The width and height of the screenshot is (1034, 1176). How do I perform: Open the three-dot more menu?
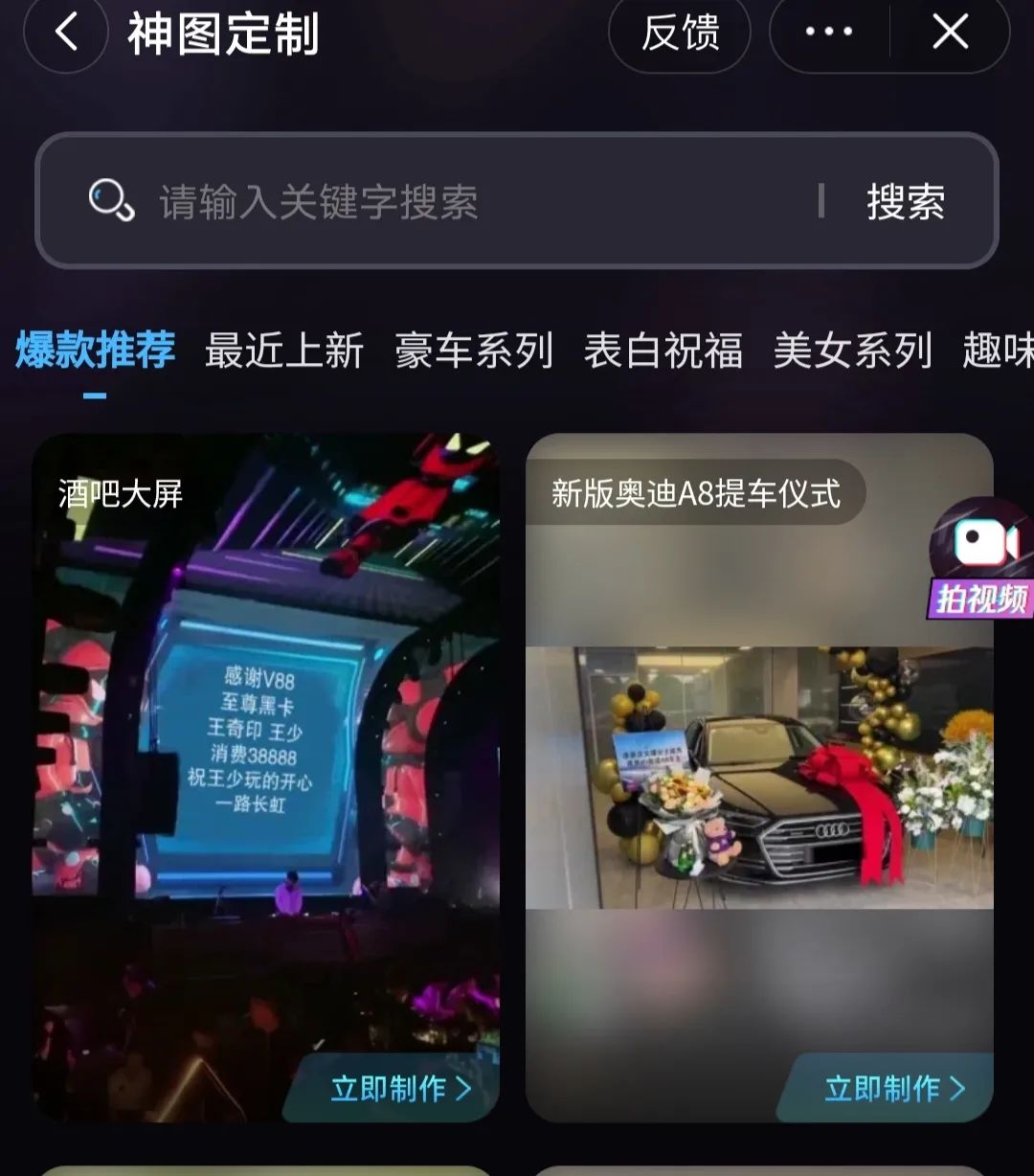pos(829,33)
